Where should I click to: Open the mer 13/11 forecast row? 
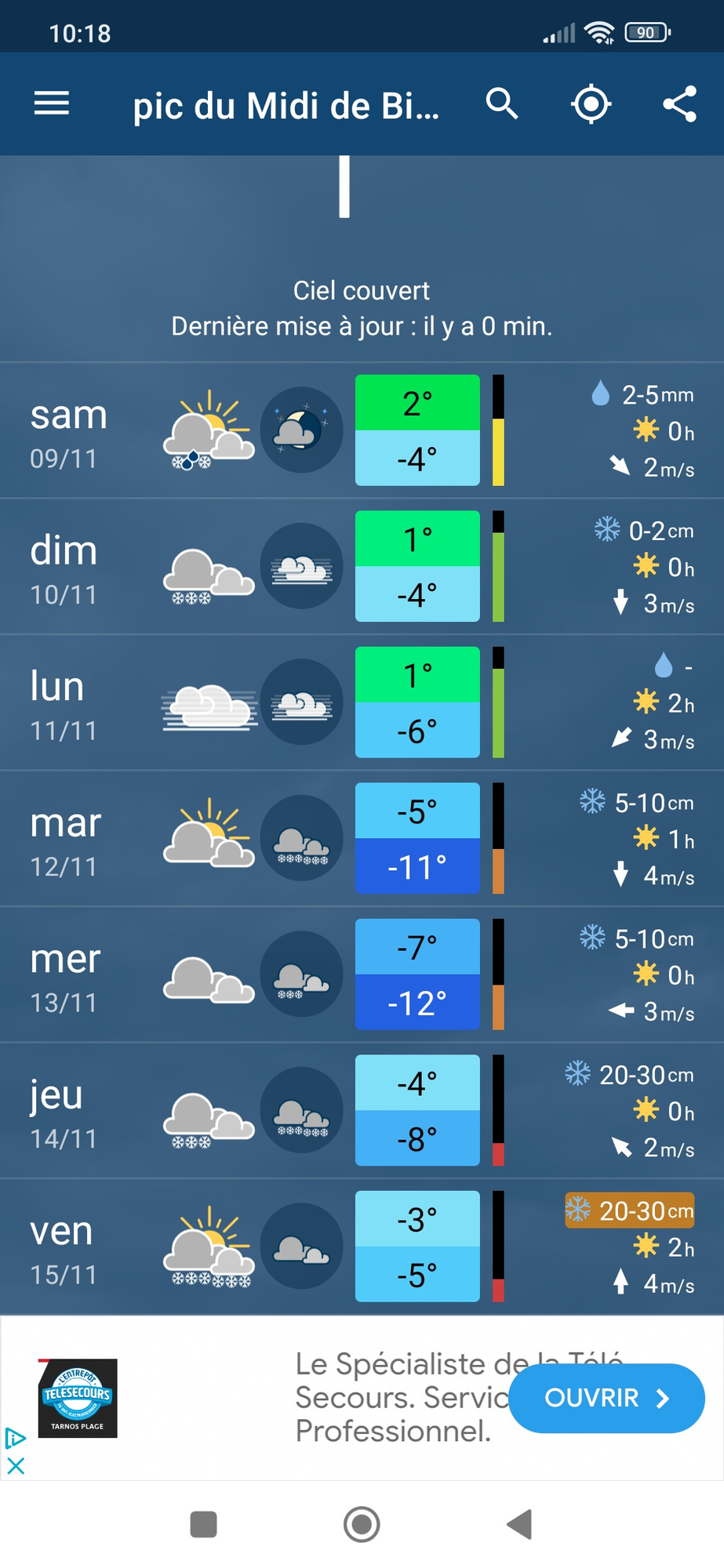(362, 975)
